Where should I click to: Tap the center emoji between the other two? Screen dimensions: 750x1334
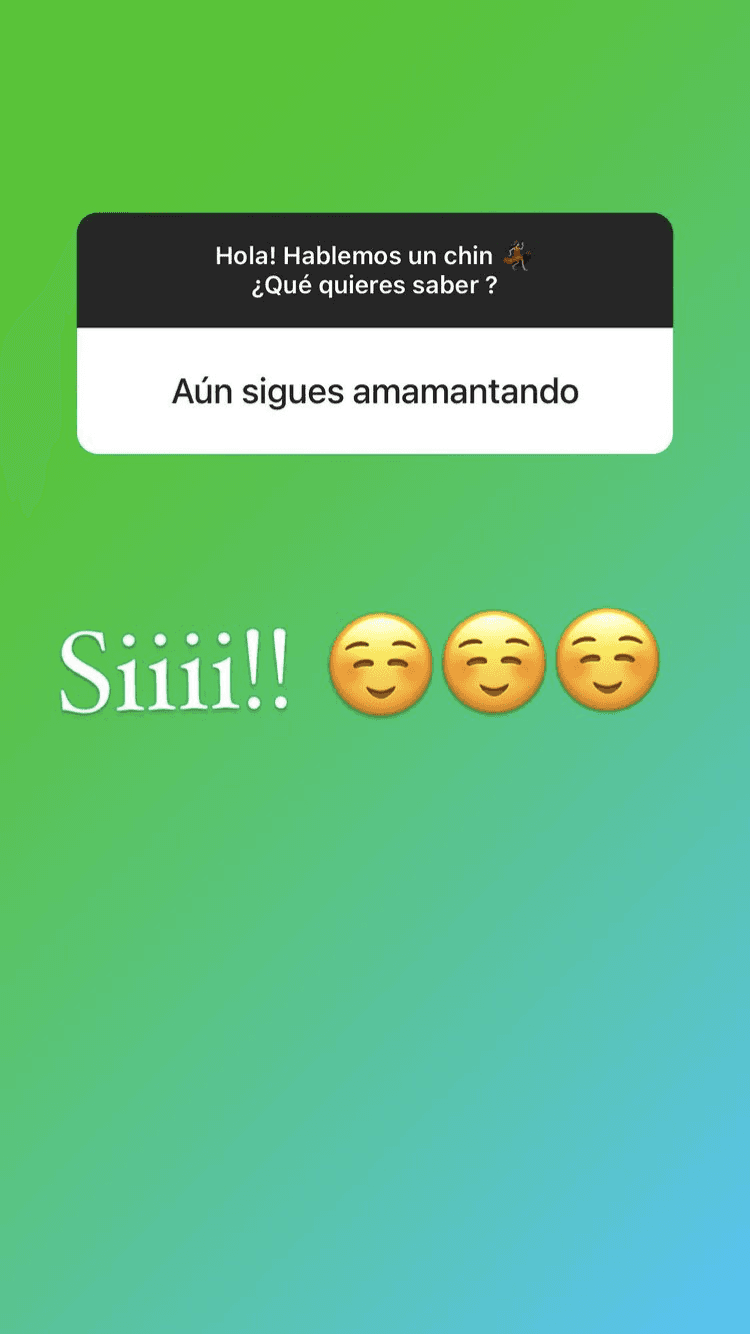pyautogui.click(x=492, y=662)
